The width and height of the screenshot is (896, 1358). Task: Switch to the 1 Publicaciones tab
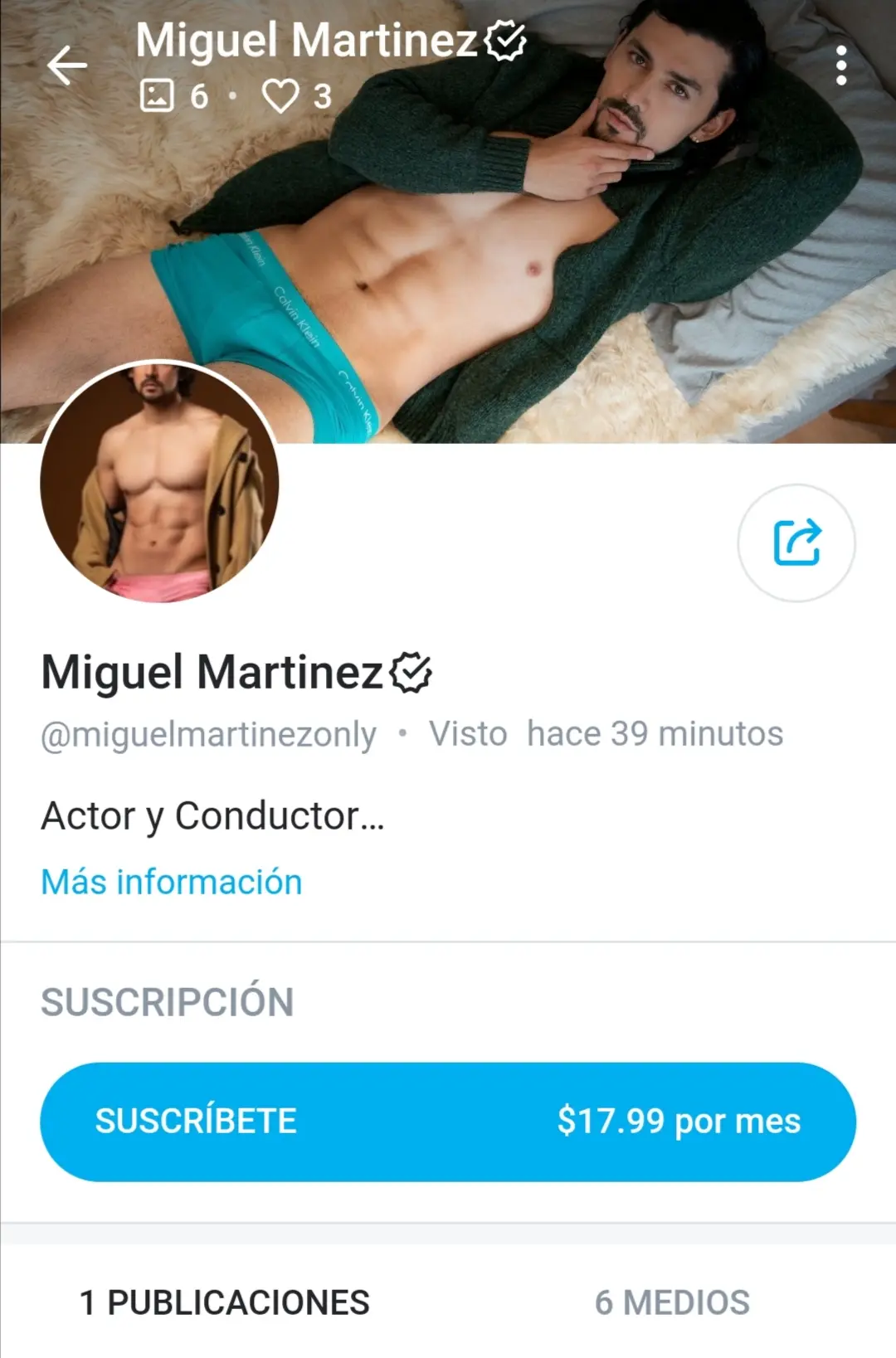click(224, 1302)
